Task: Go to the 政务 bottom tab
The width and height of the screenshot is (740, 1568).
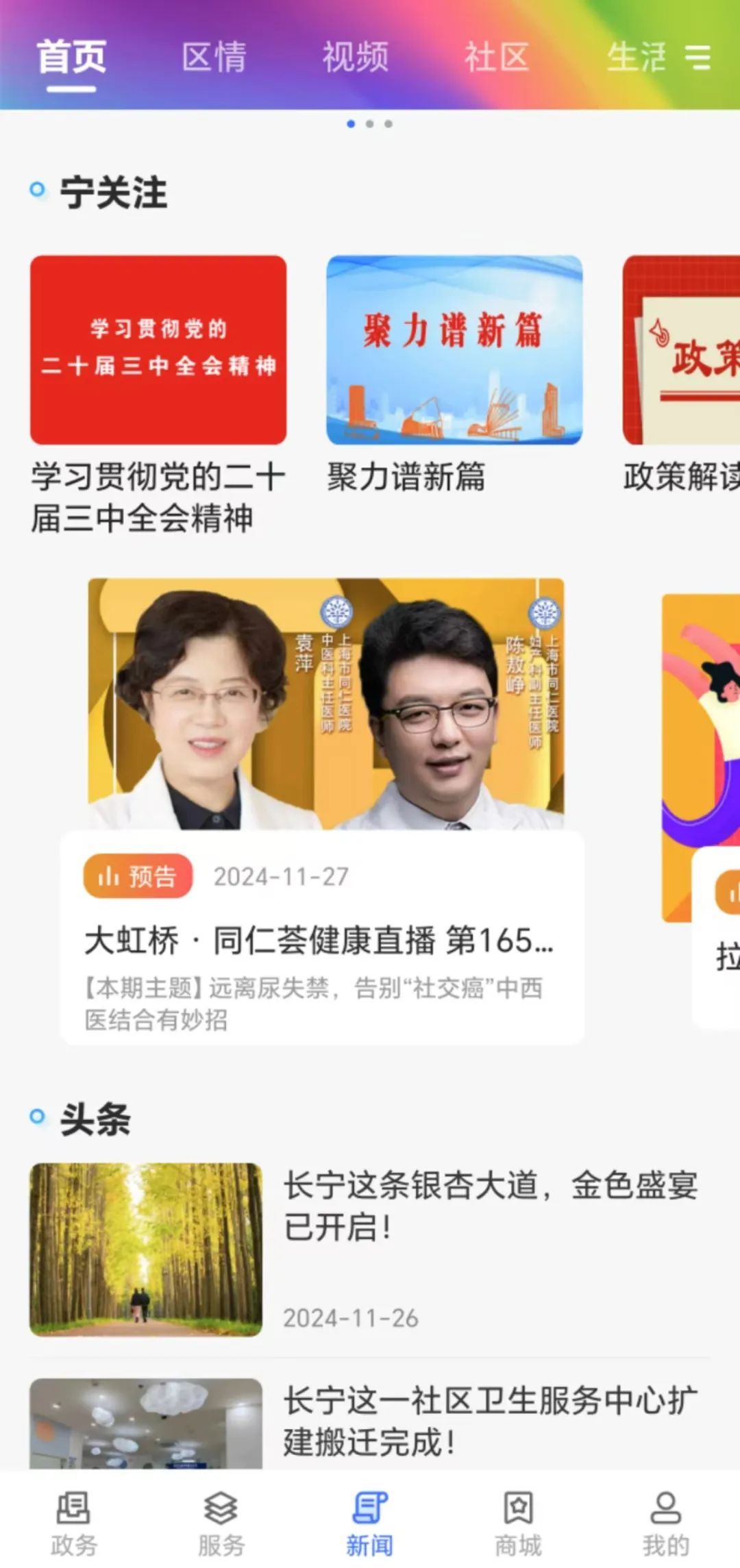Action: pos(74,1522)
